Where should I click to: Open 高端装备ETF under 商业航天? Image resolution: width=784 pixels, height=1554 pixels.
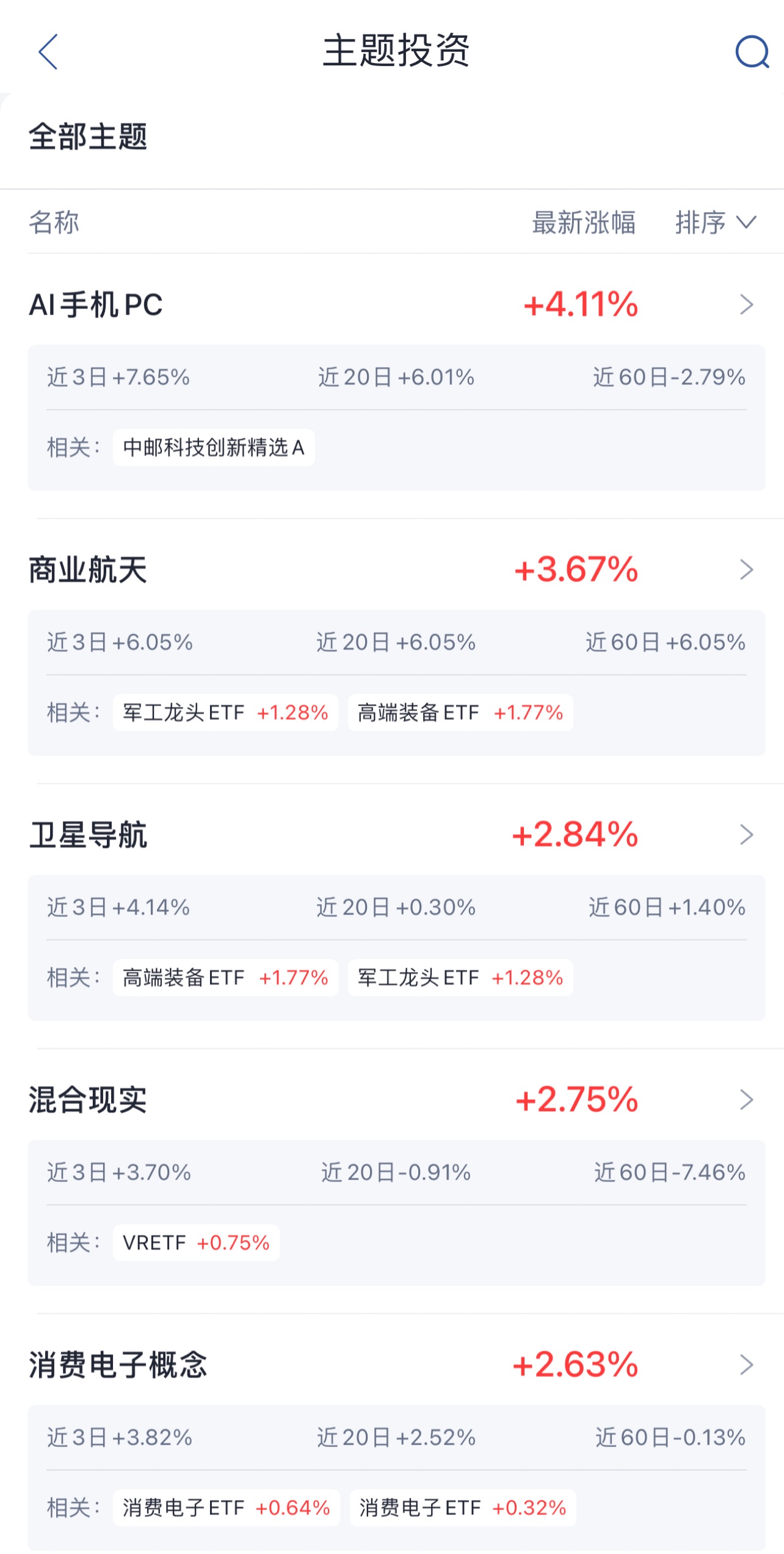[460, 713]
